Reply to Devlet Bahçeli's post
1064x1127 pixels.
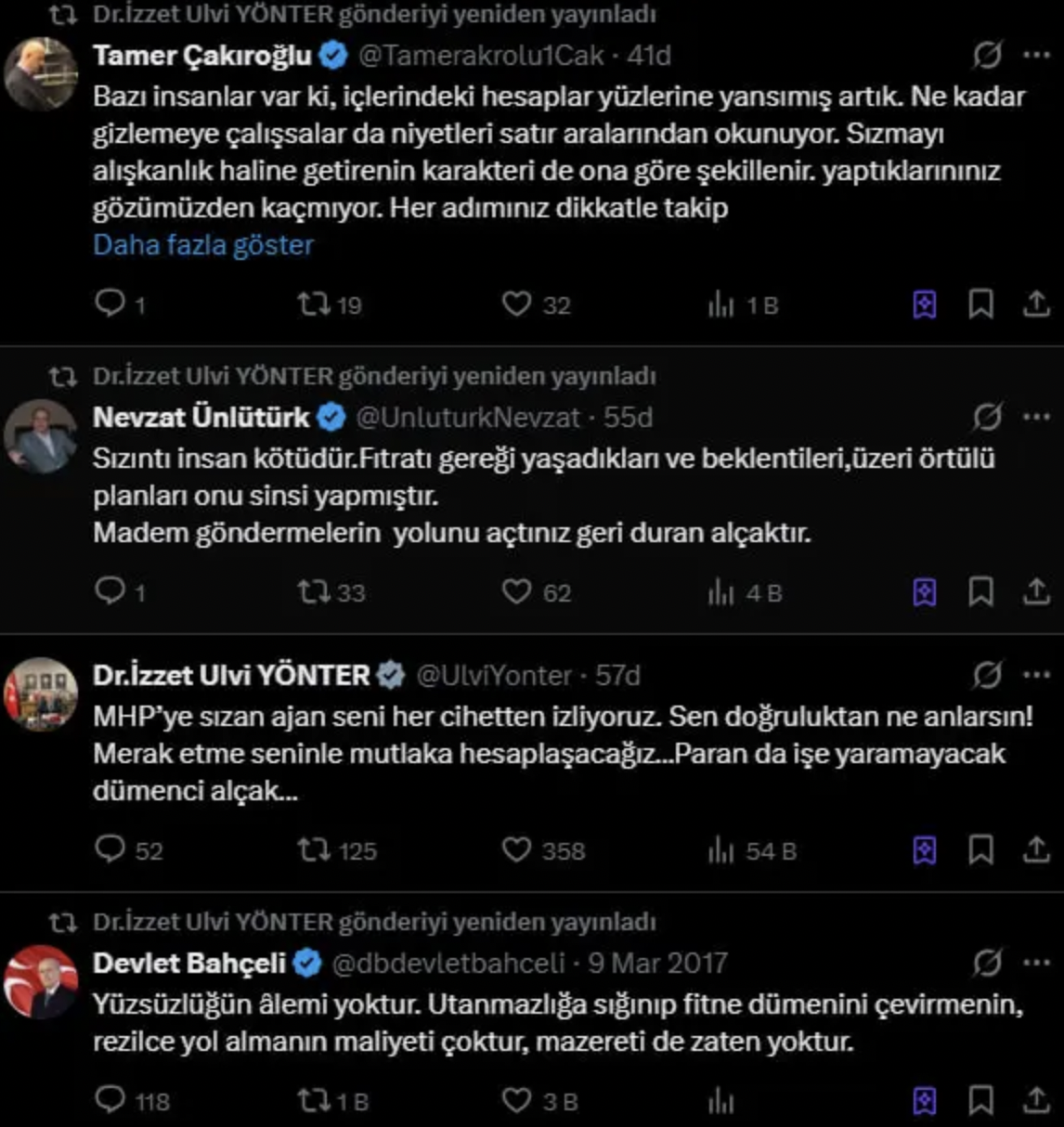(110, 1100)
